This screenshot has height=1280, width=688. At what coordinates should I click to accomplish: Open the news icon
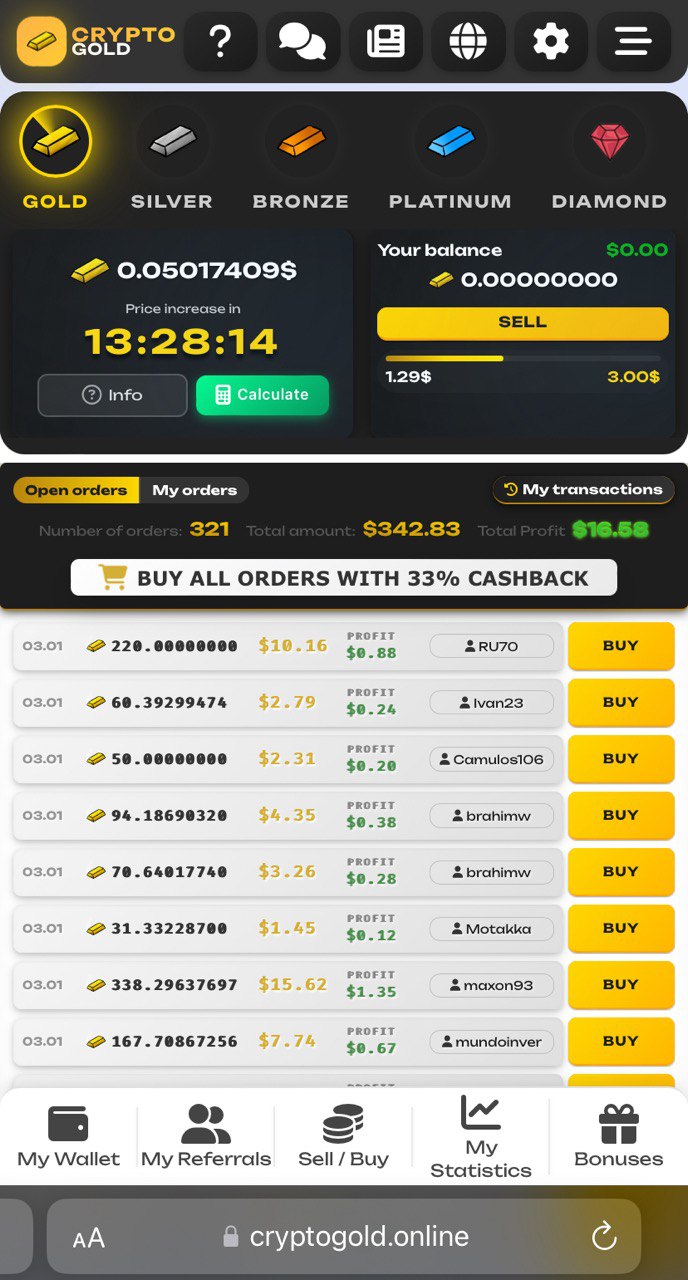(x=385, y=42)
